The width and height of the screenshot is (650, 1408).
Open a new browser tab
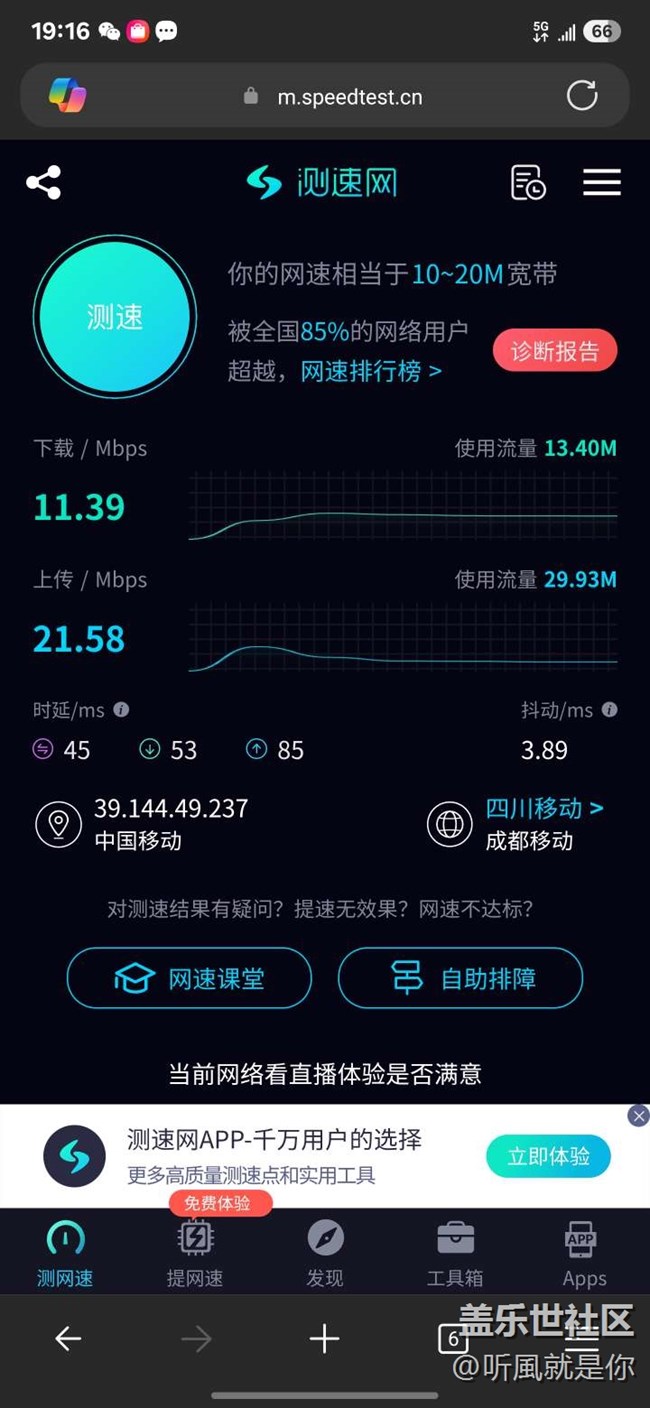click(324, 1338)
